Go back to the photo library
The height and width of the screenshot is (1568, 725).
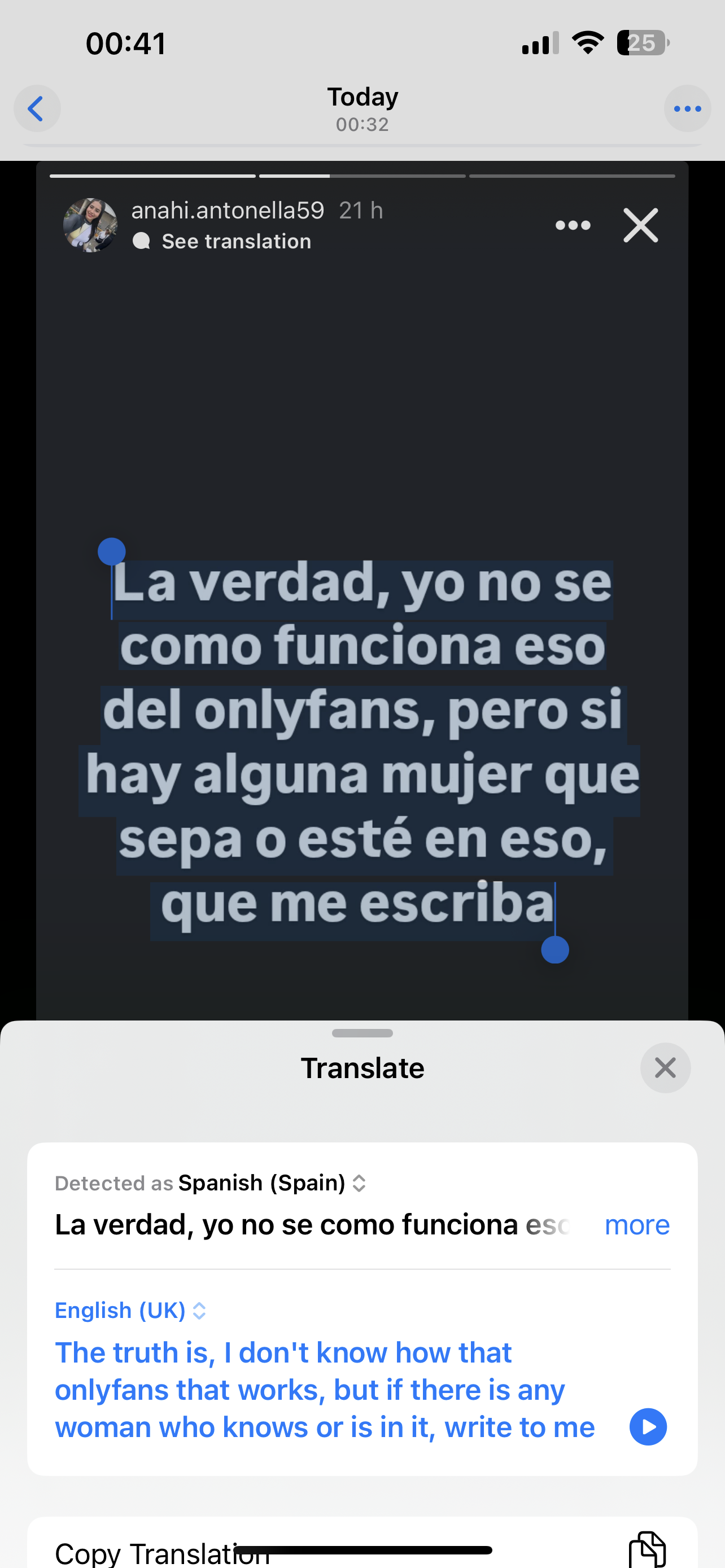(37, 109)
